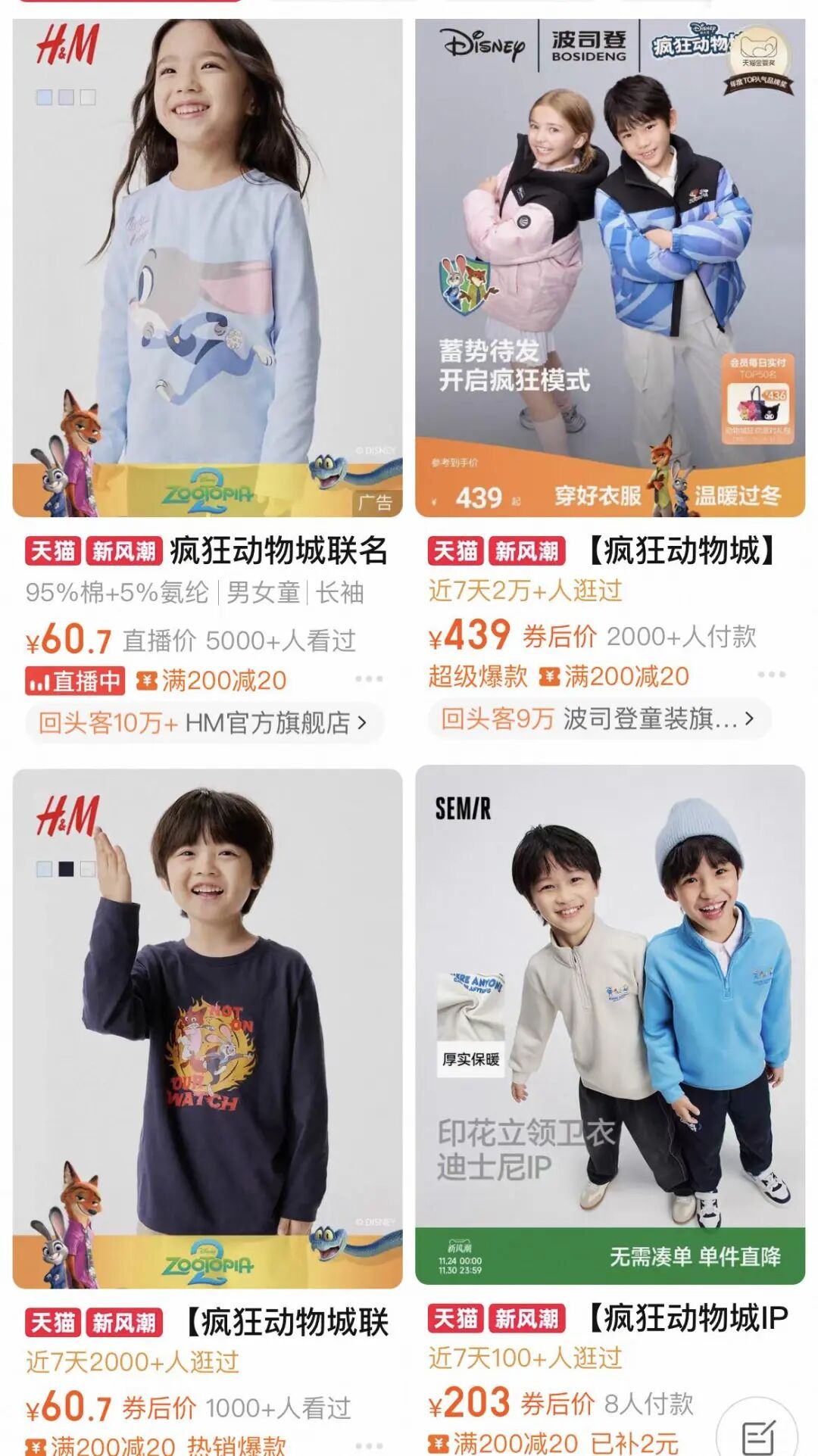The width and height of the screenshot is (818, 1456).
Task: Open the H&M navy Zootopia long-sleeve product
Action: [207, 1028]
